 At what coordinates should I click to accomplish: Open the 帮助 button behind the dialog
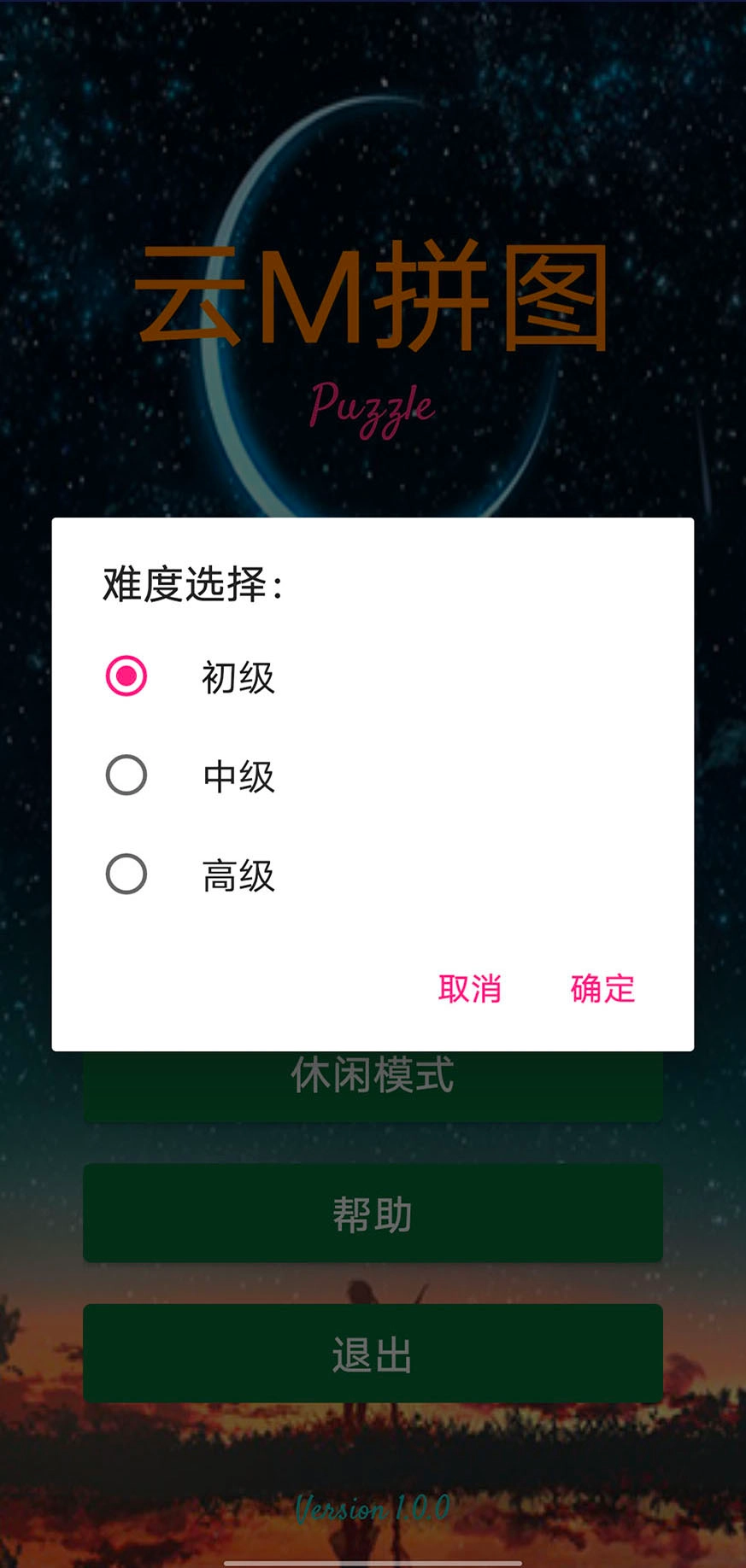pos(372,1214)
